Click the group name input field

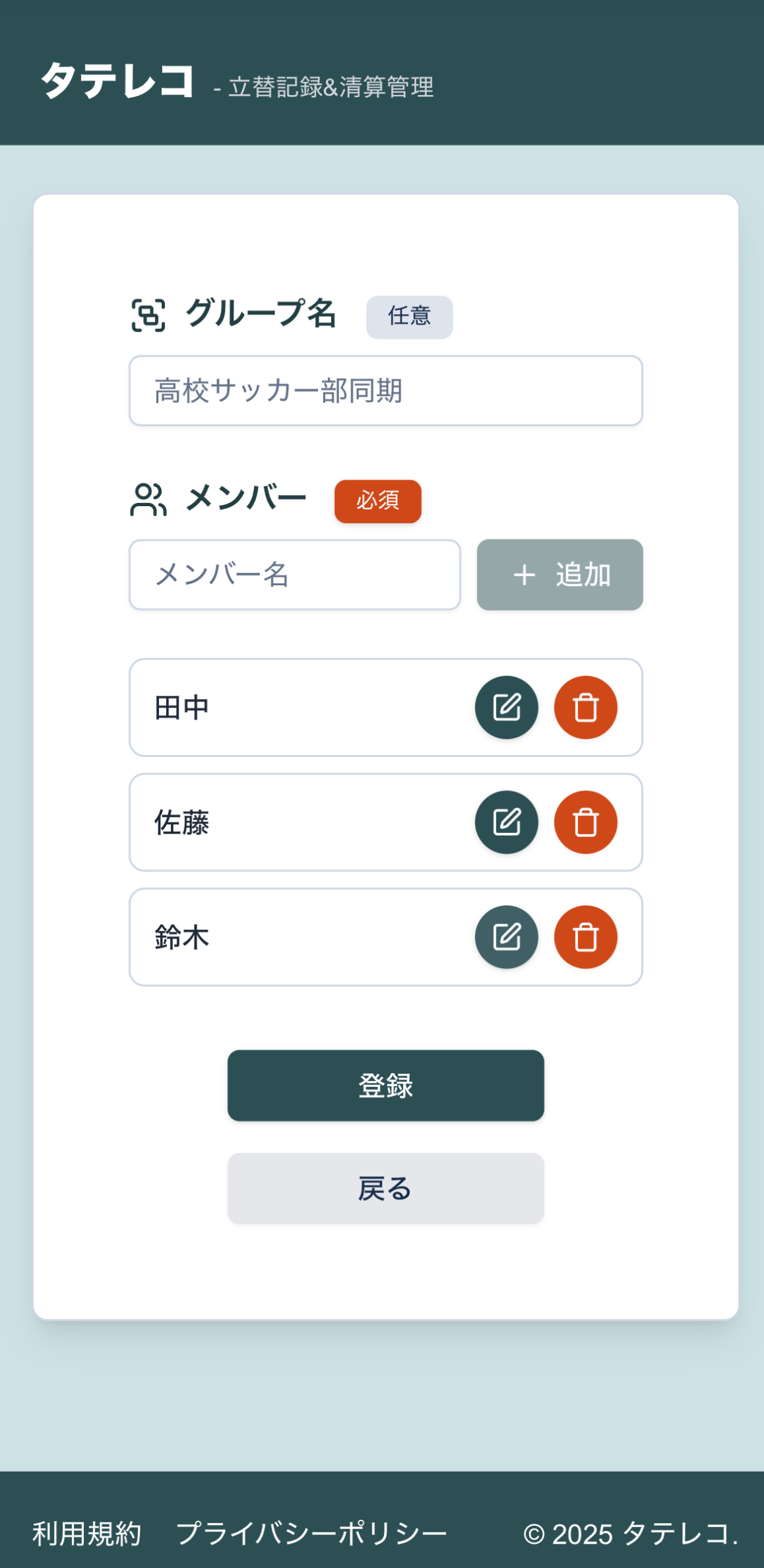386,391
